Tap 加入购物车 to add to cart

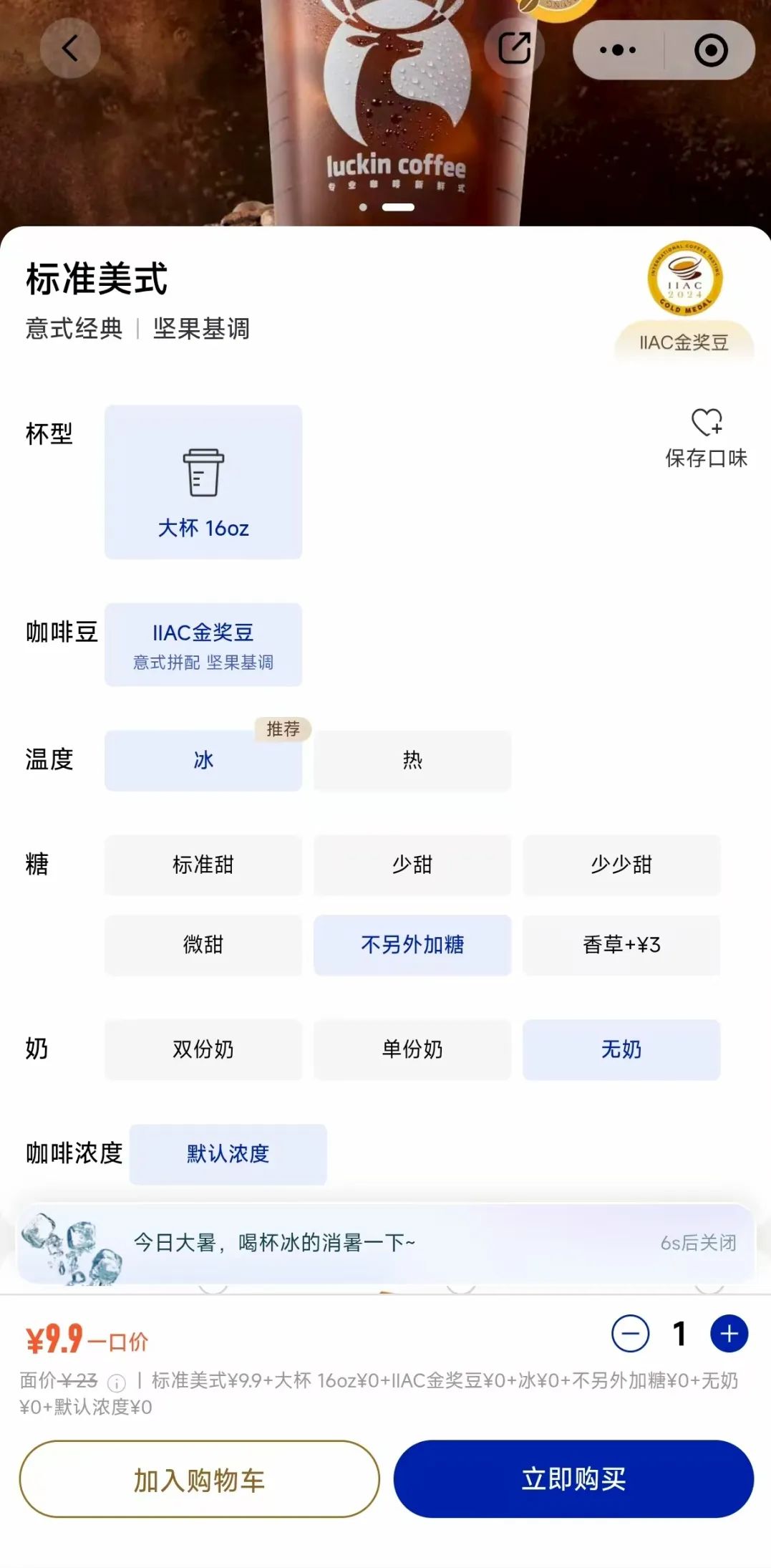click(x=200, y=1479)
